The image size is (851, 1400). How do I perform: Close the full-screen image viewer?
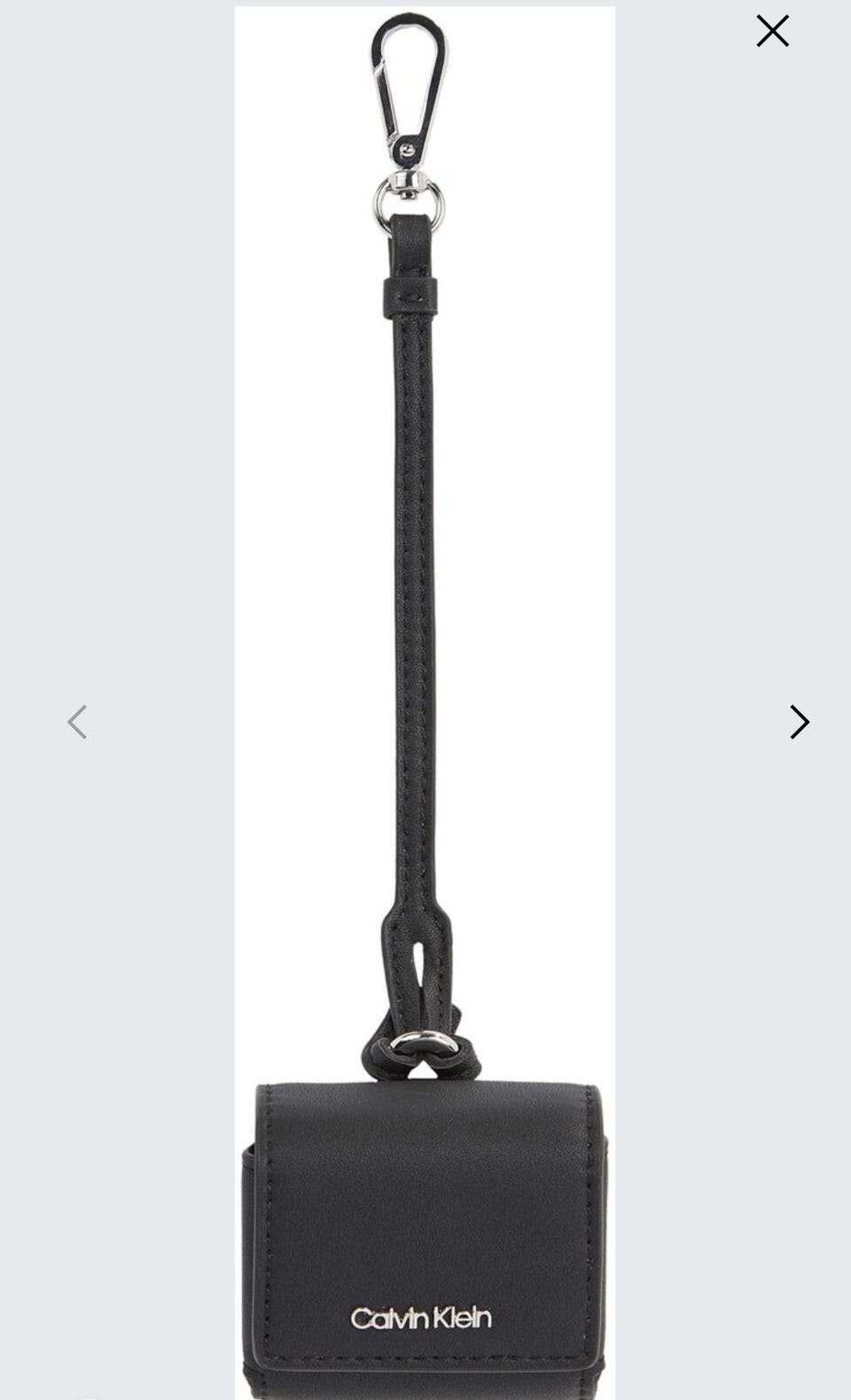tap(772, 31)
